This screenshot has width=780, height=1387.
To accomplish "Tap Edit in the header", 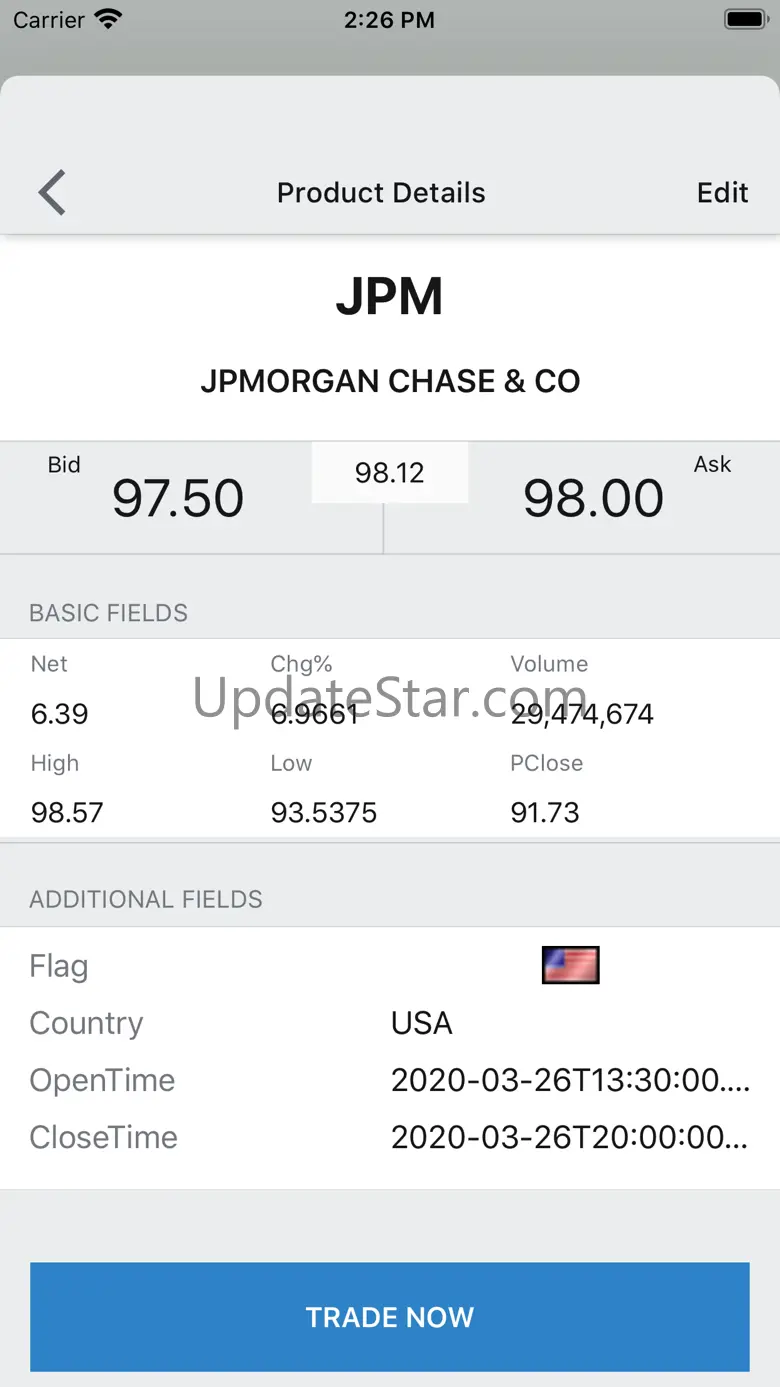I will [722, 193].
